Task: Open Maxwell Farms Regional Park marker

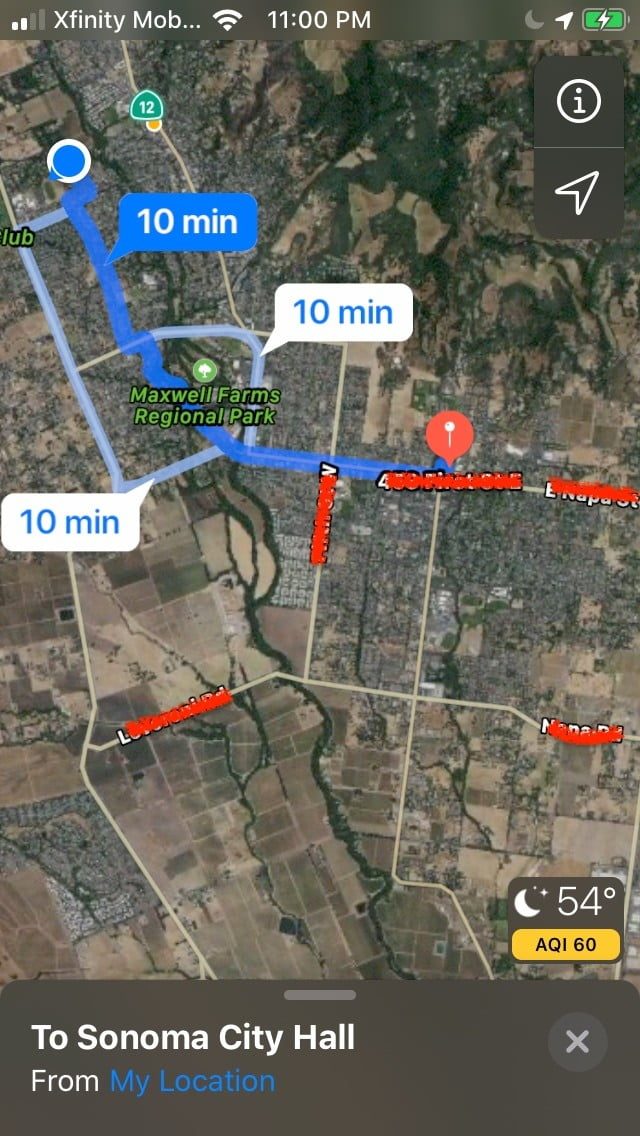Action: pyautogui.click(x=205, y=370)
